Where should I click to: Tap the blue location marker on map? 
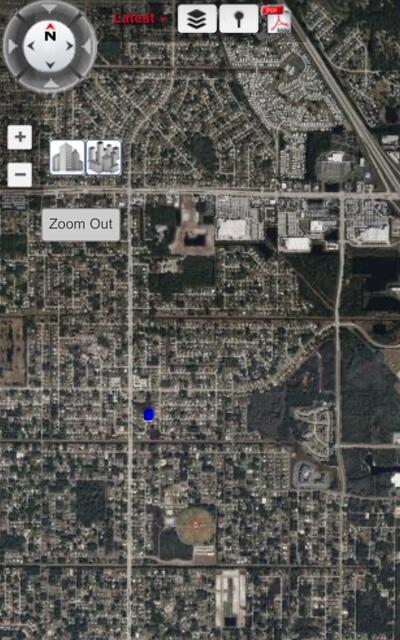click(x=149, y=414)
